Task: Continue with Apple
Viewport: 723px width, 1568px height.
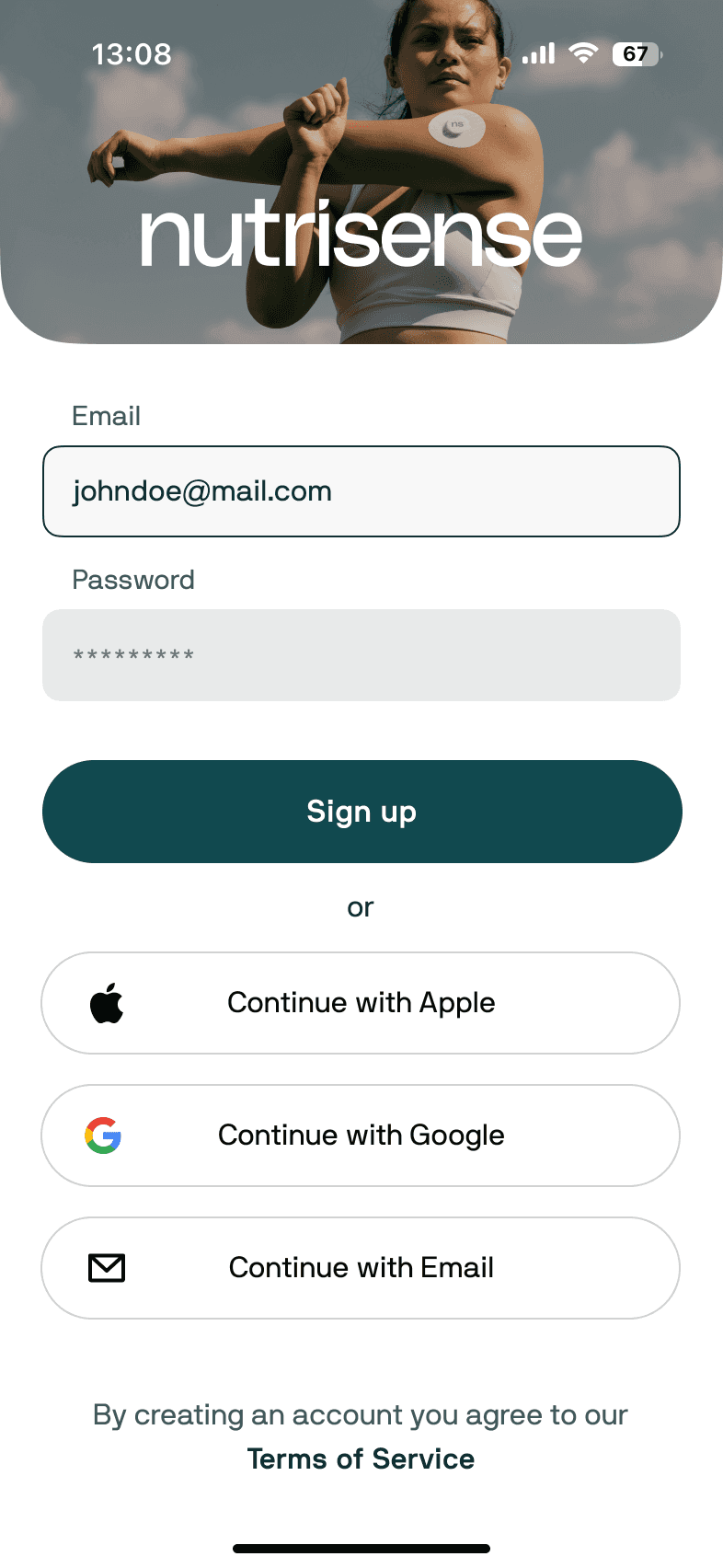Action: (361, 1003)
